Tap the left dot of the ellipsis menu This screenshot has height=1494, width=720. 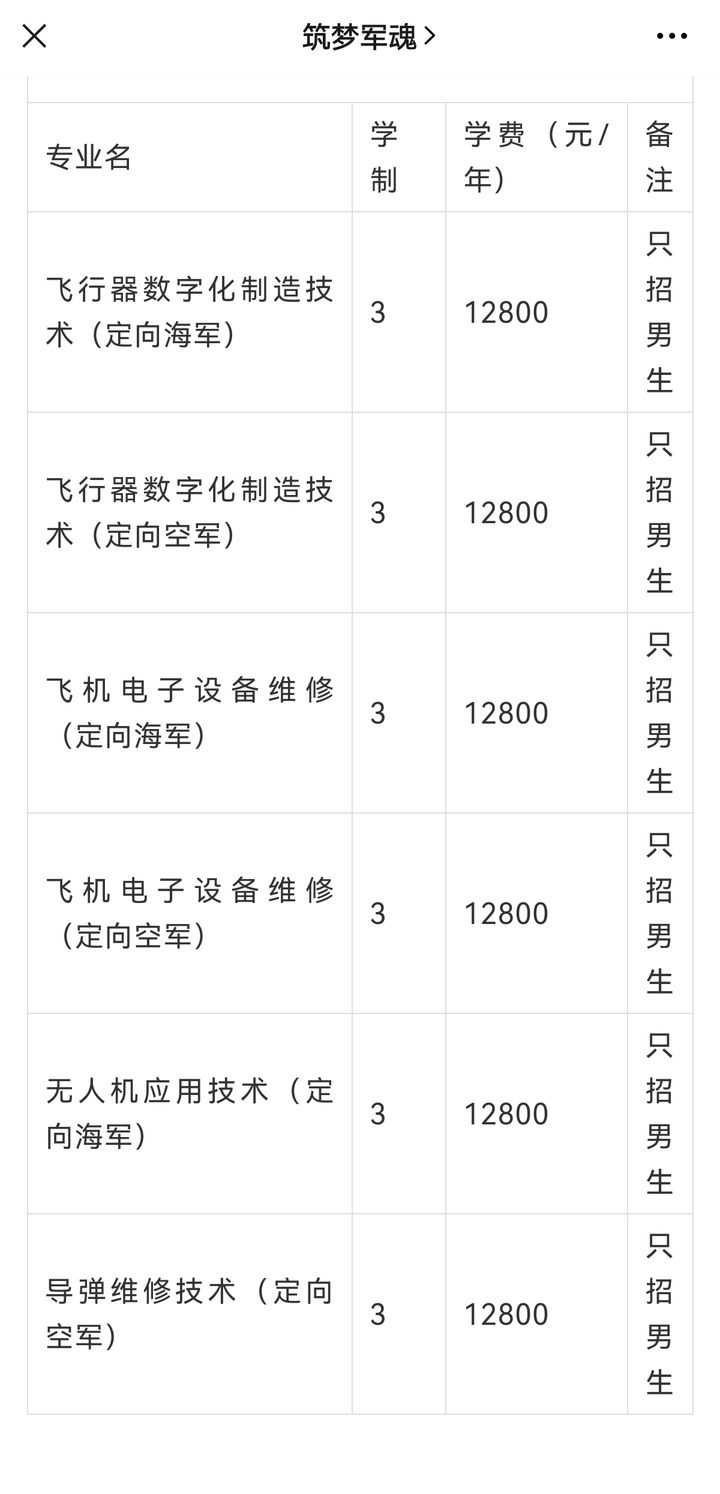(658, 37)
